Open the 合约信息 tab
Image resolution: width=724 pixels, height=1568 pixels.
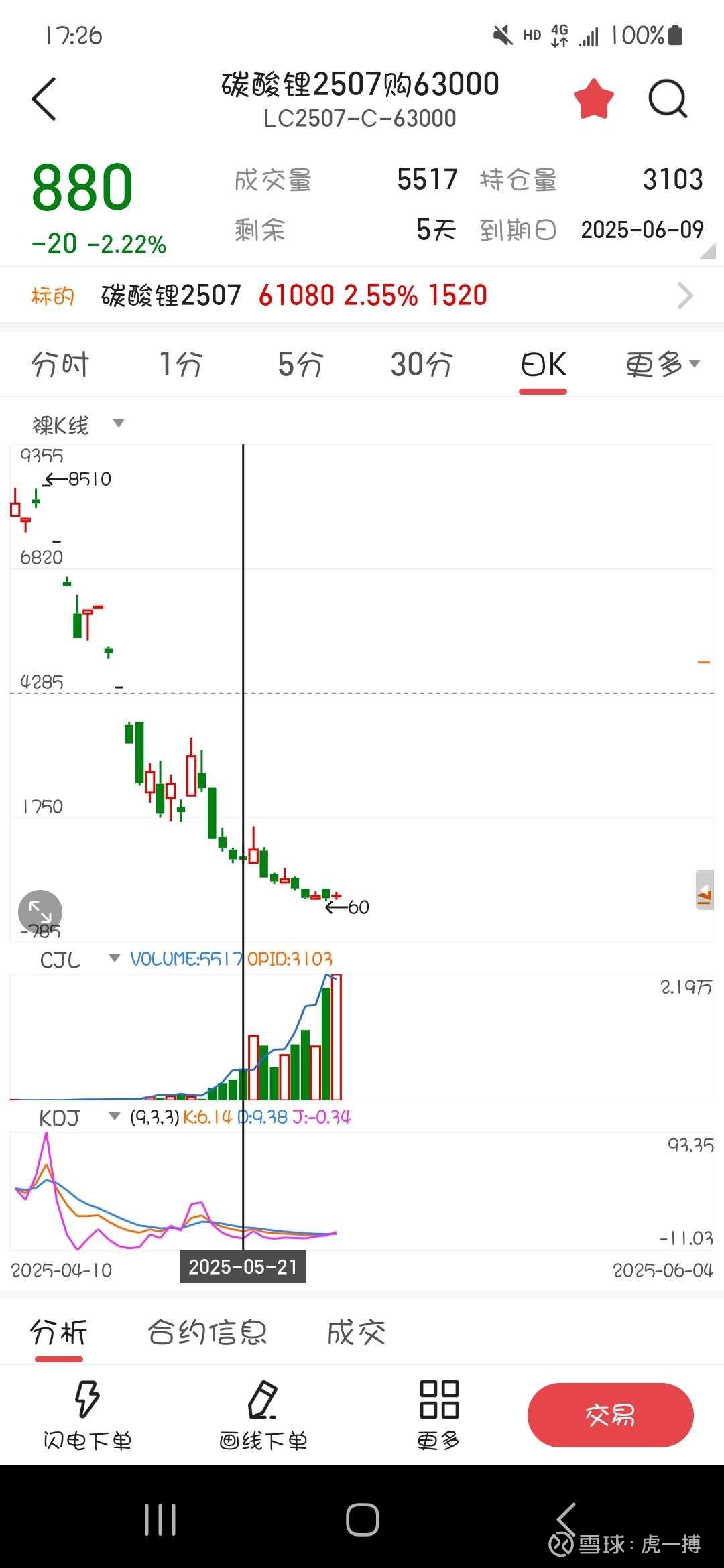point(207,1332)
